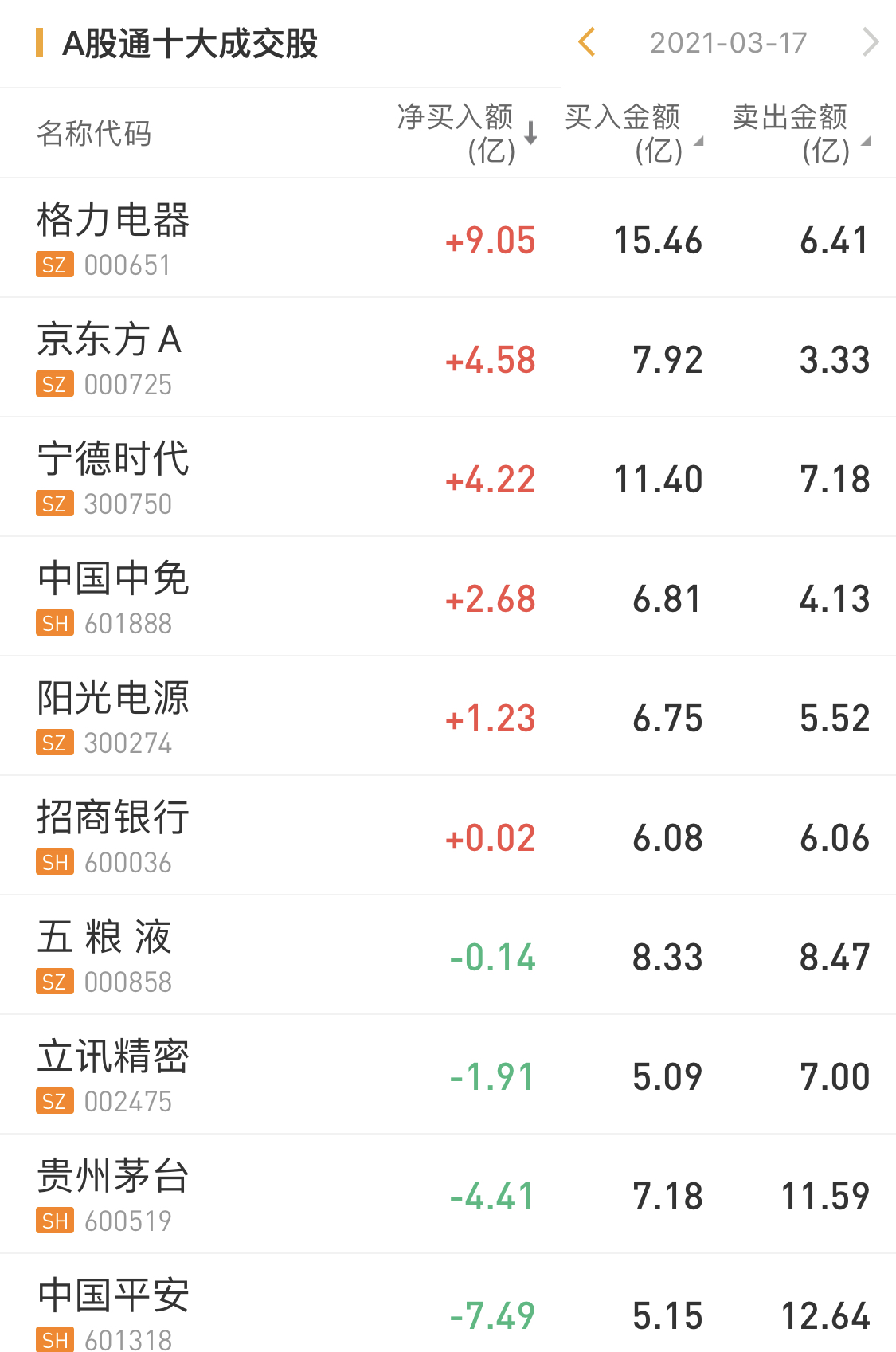Go to the previous trading date
The width and height of the screenshot is (896, 1352).
point(587,42)
